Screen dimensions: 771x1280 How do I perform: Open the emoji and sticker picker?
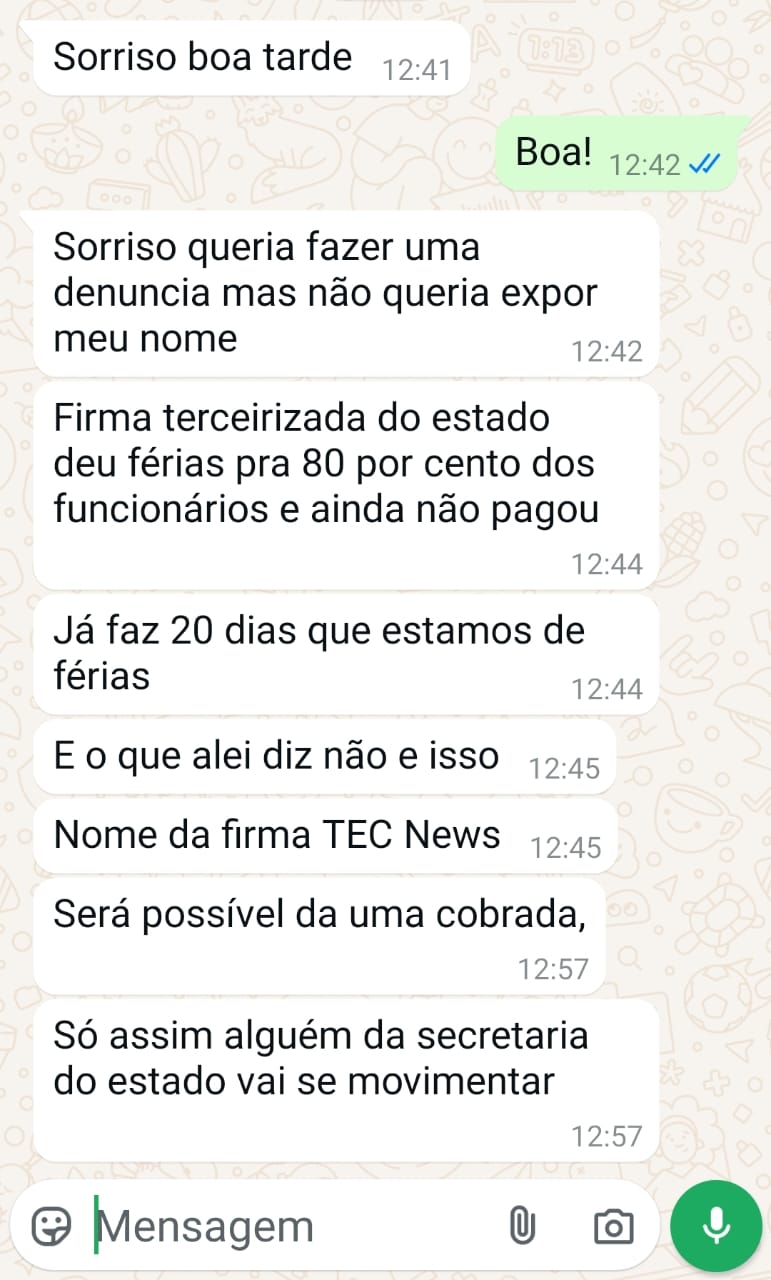point(51,1225)
